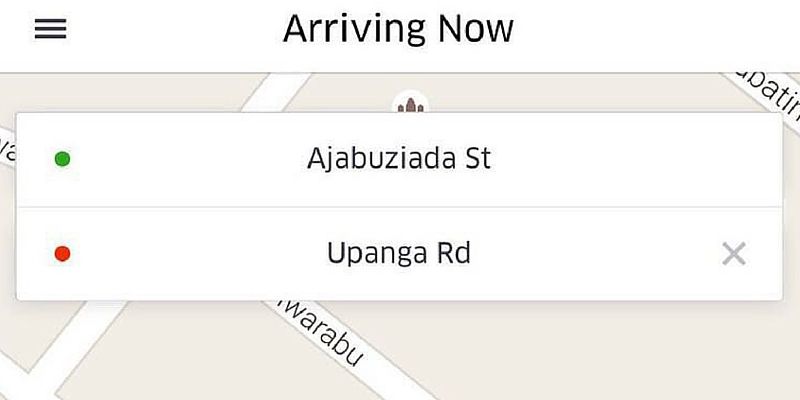This screenshot has width=800, height=400.
Task: Change destination Upanga Rd
Action: pyautogui.click(x=398, y=254)
